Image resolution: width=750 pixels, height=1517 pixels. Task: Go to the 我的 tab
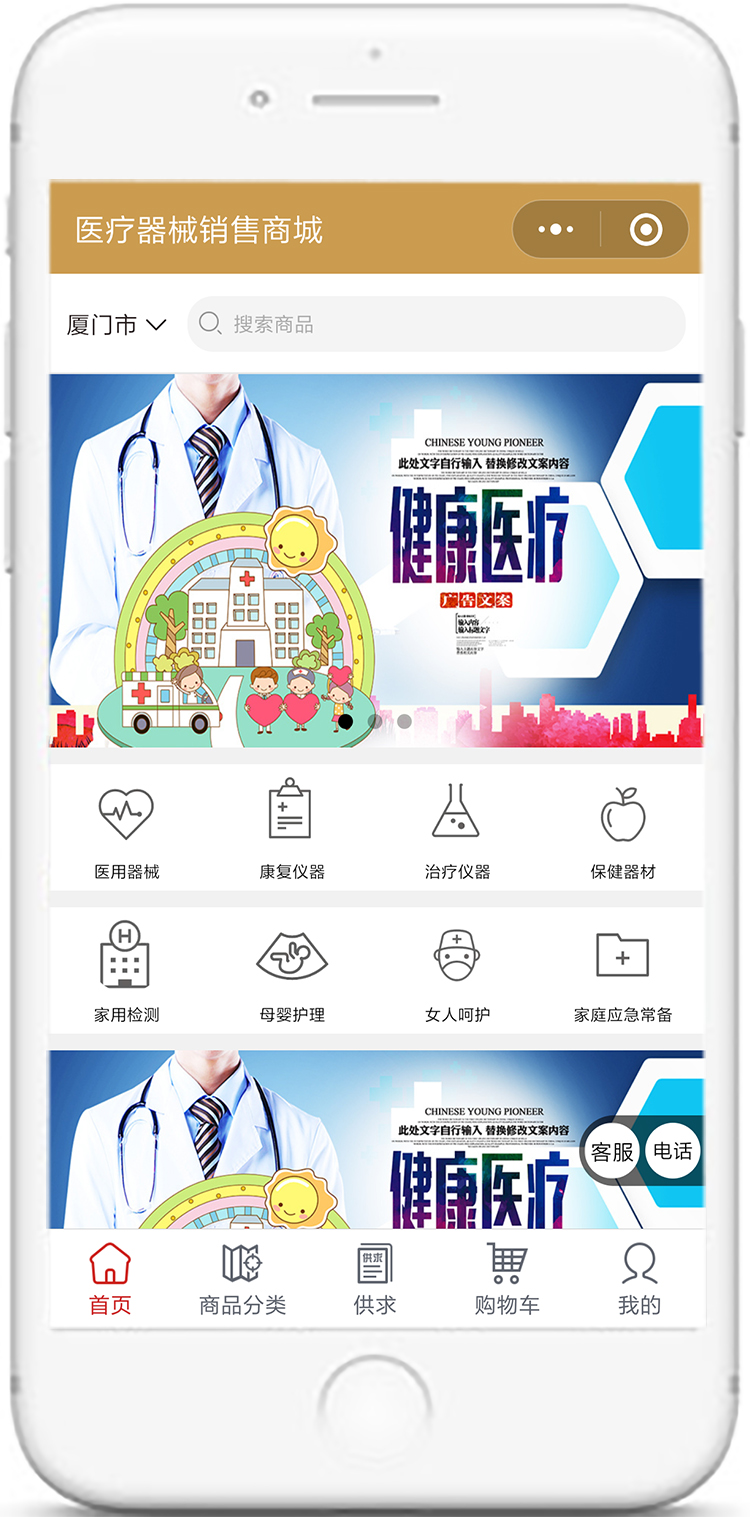[x=639, y=1280]
